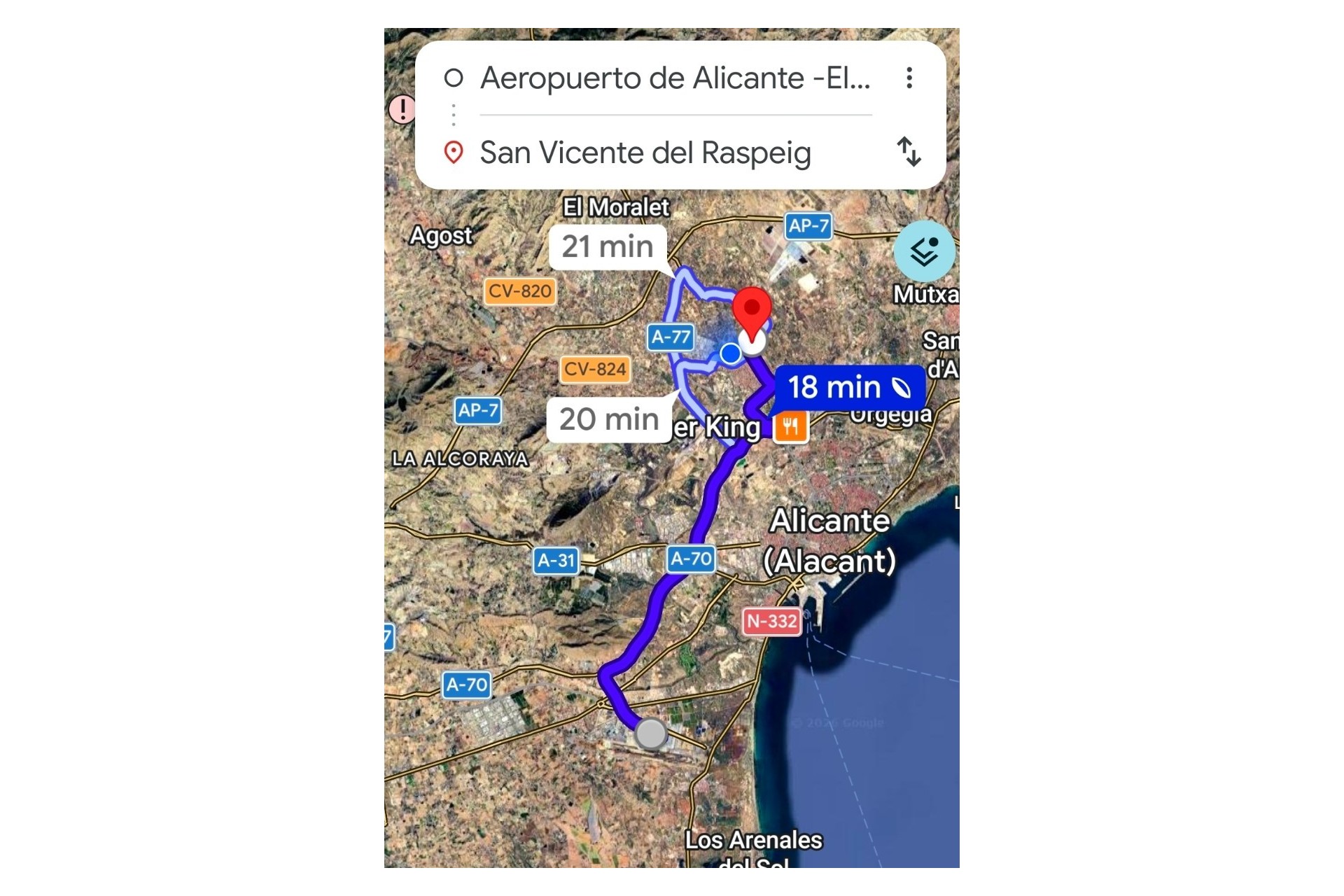Select the 21 min alternative route
Screen dimensions: 1344x896
click(607, 246)
